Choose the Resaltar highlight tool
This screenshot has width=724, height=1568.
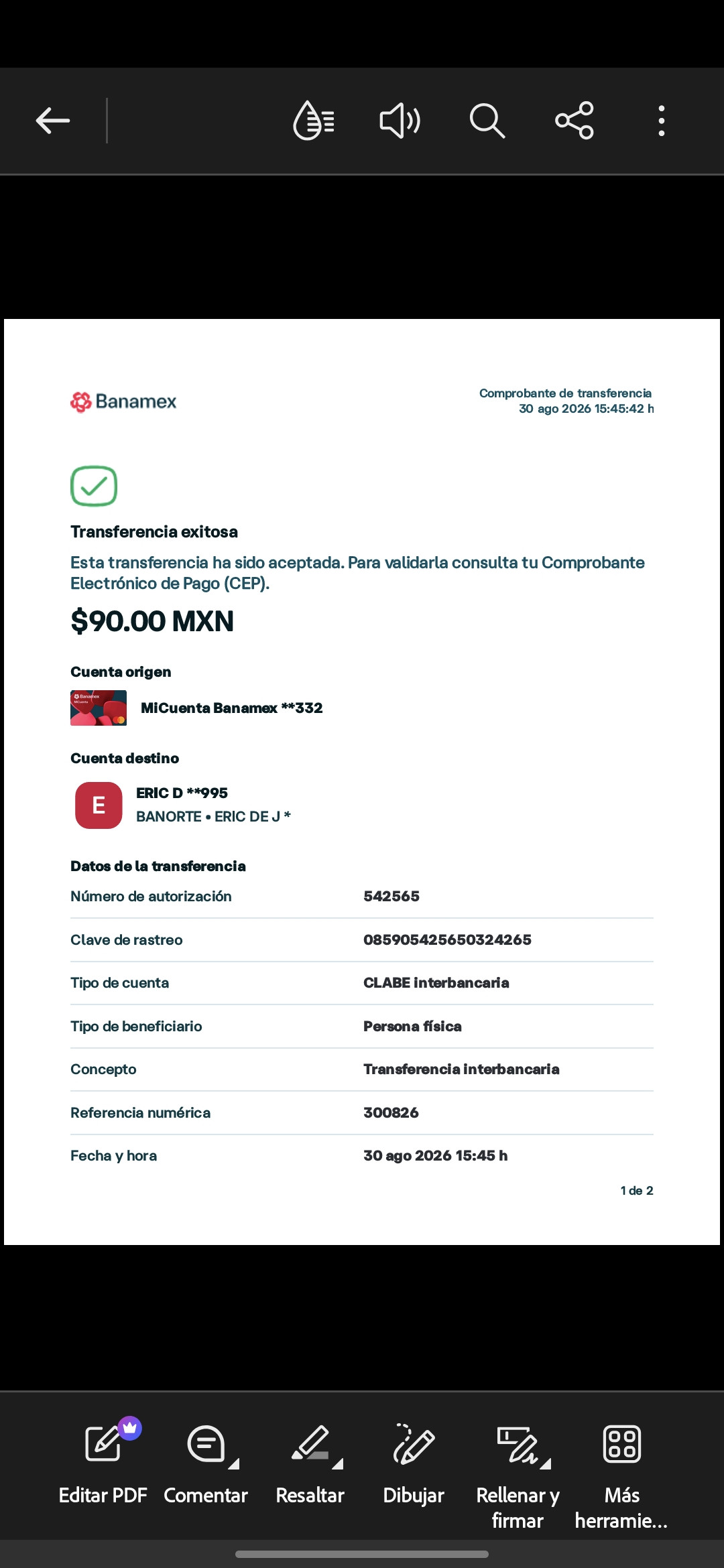310,1465
